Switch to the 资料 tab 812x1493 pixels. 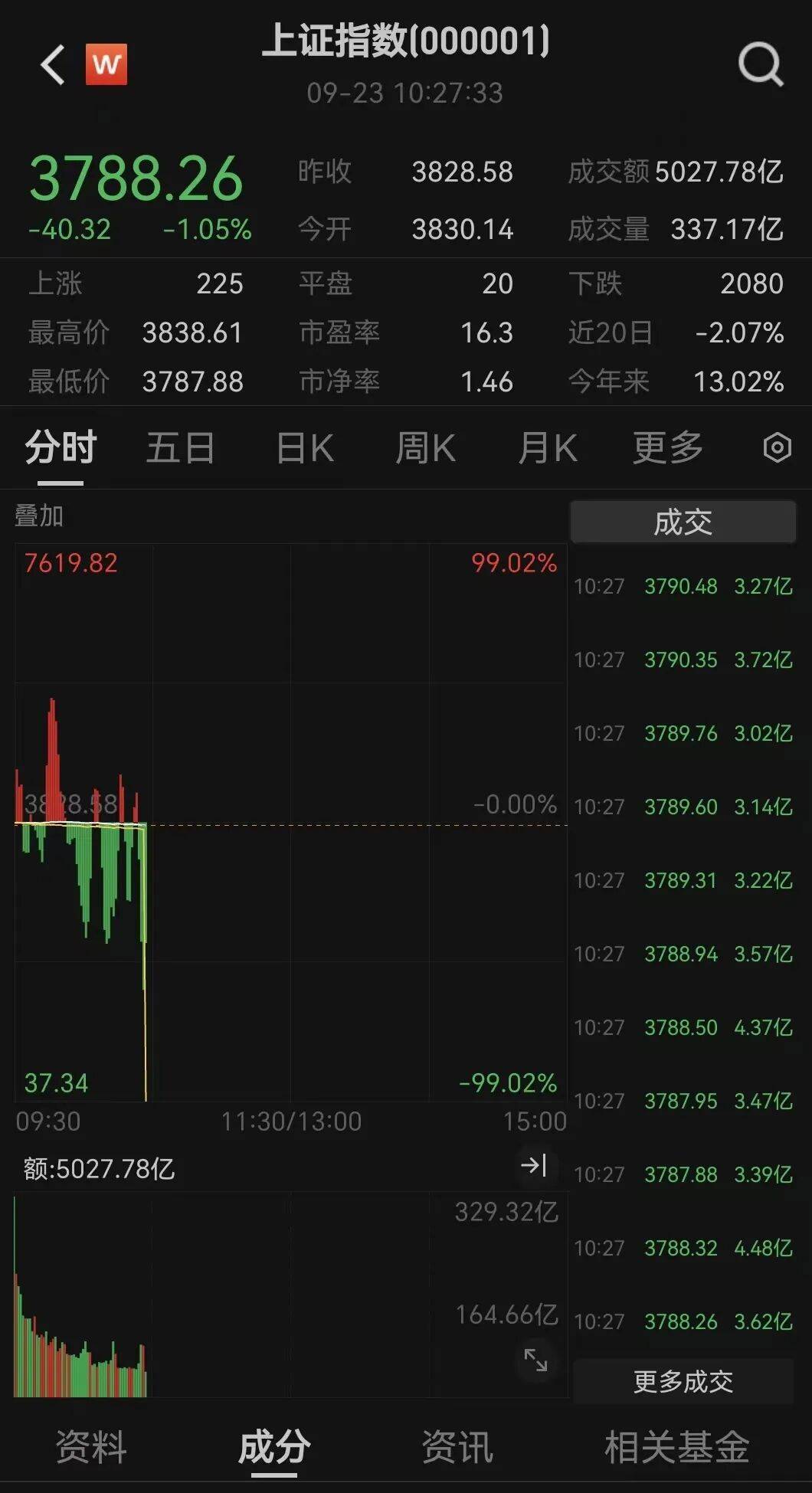pos(91,1446)
